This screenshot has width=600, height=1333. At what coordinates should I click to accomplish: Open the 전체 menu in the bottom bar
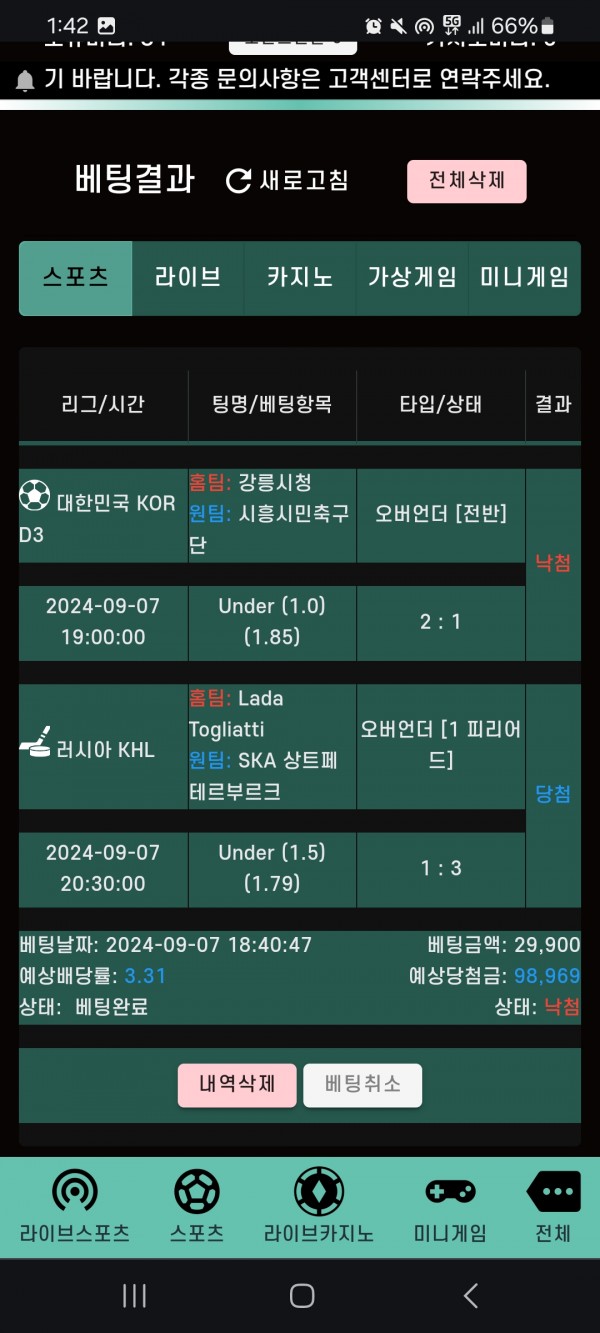pos(552,1206)
